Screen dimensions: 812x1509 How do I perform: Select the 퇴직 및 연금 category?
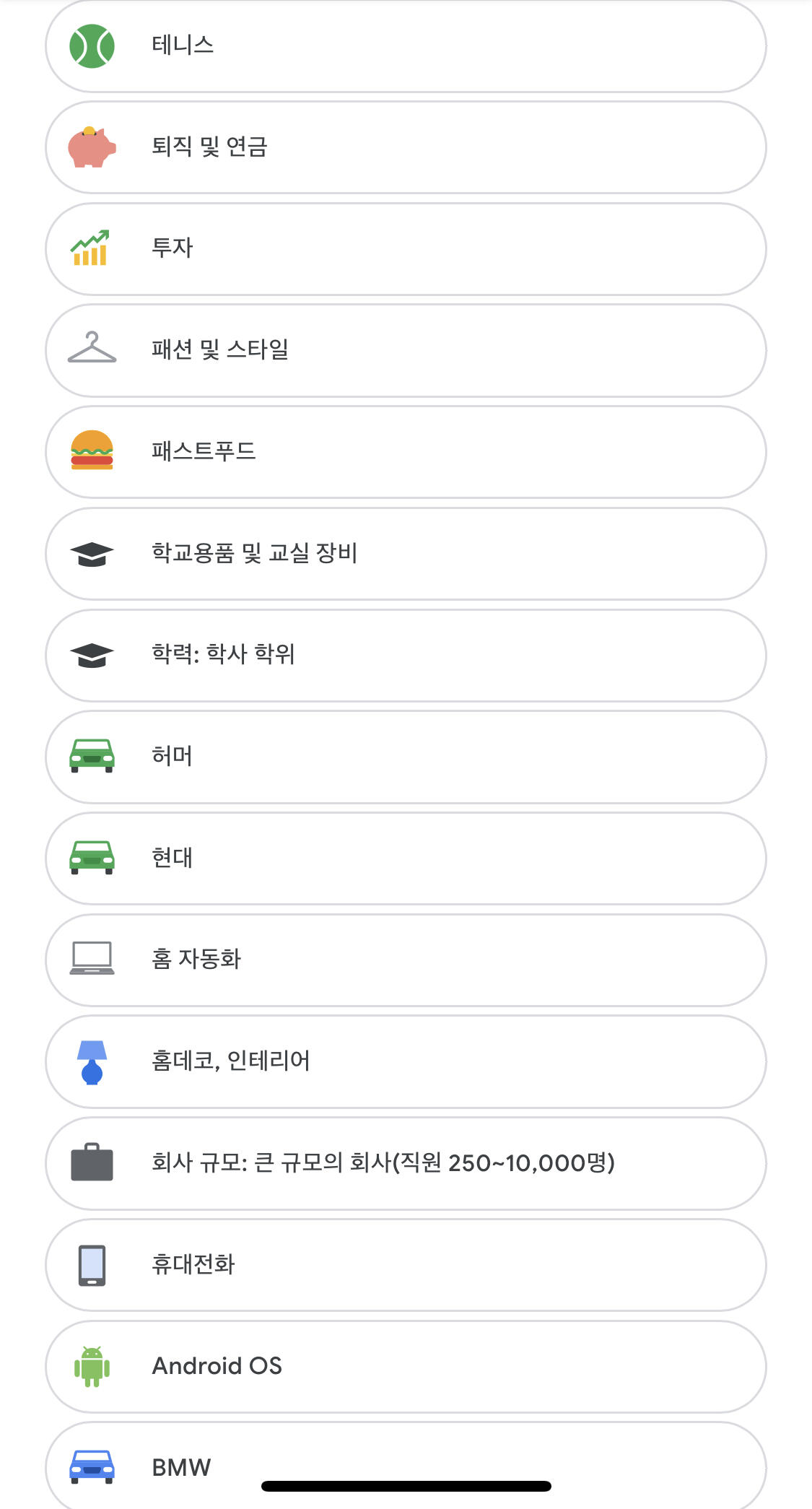[x=404, y=147]
